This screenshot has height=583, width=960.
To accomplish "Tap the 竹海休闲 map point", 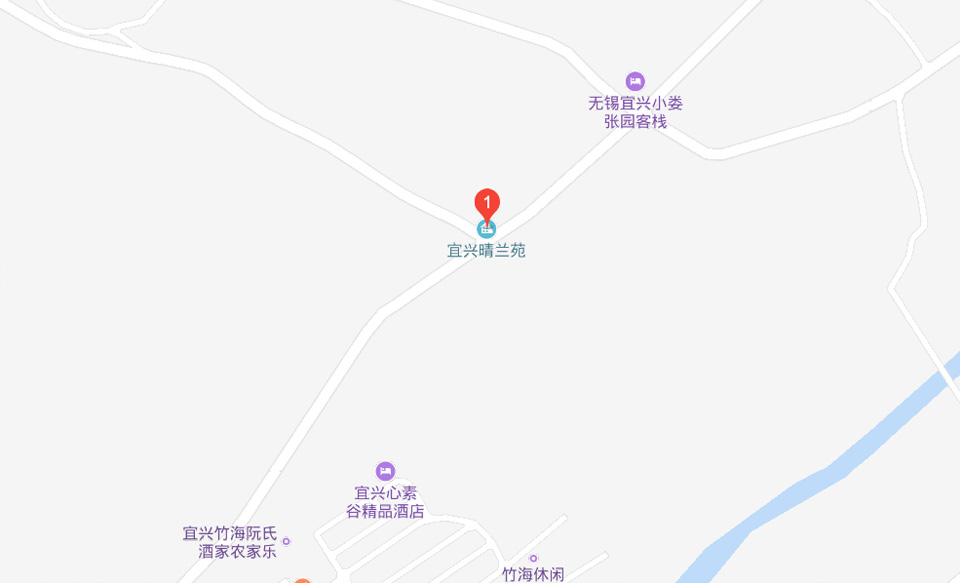I will pyautogui.click(x=533, y=558).
